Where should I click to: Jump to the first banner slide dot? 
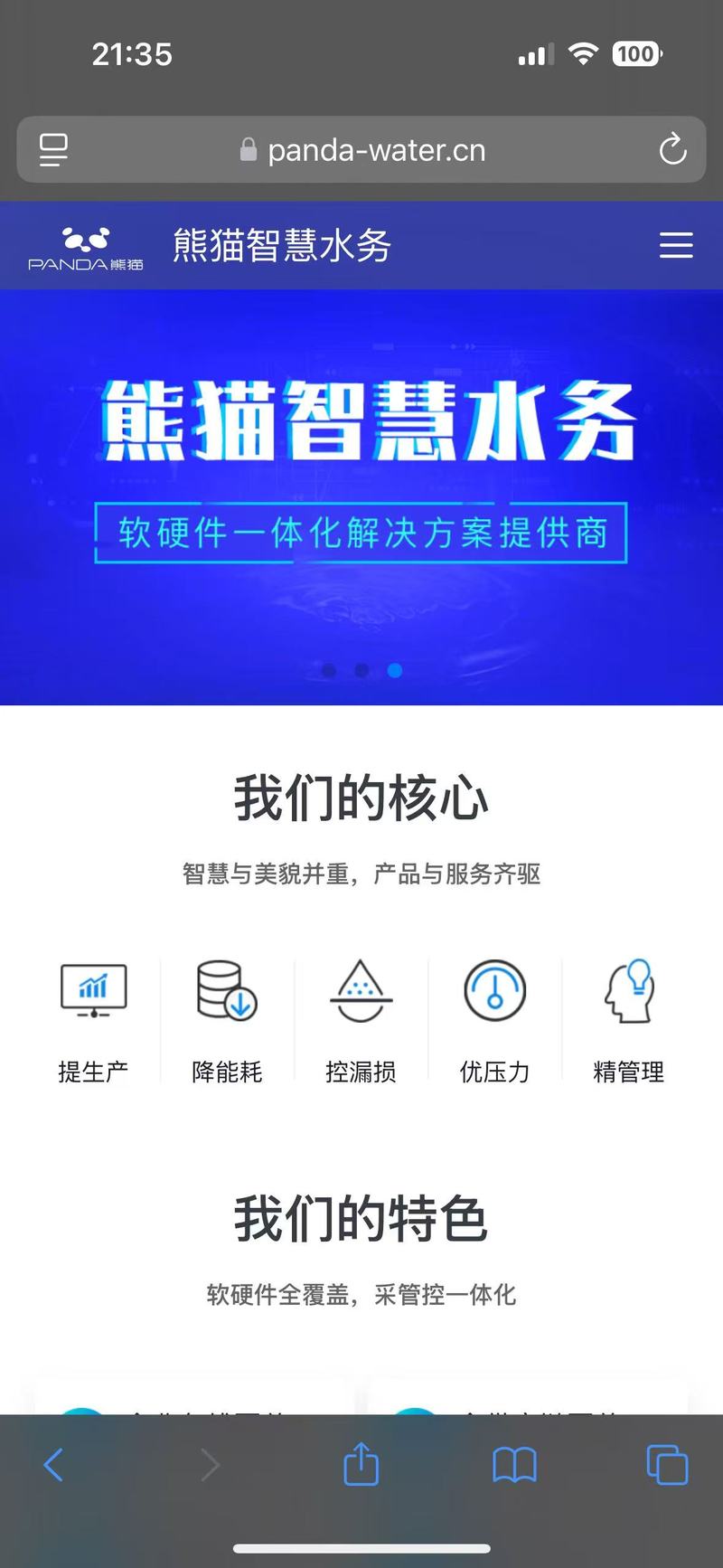coord(329,670)
